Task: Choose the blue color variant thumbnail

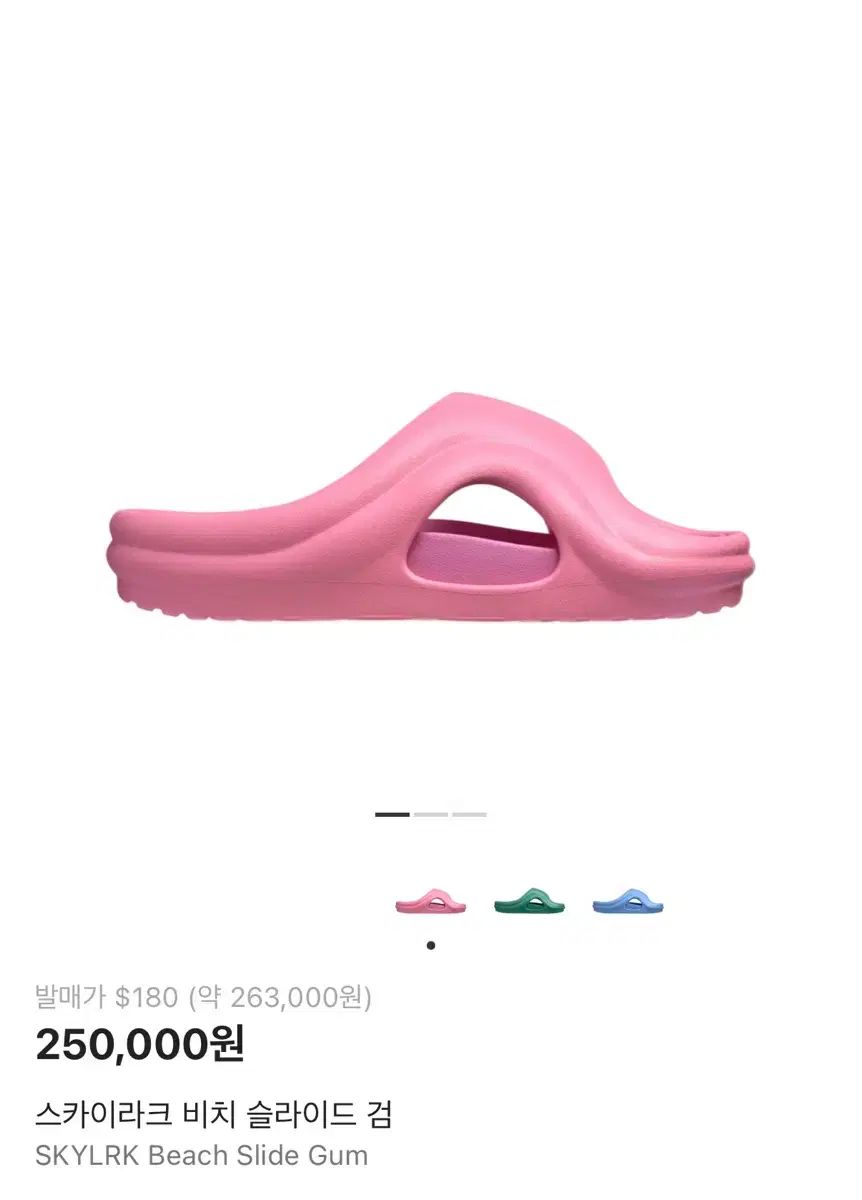Action: [628, 901]
